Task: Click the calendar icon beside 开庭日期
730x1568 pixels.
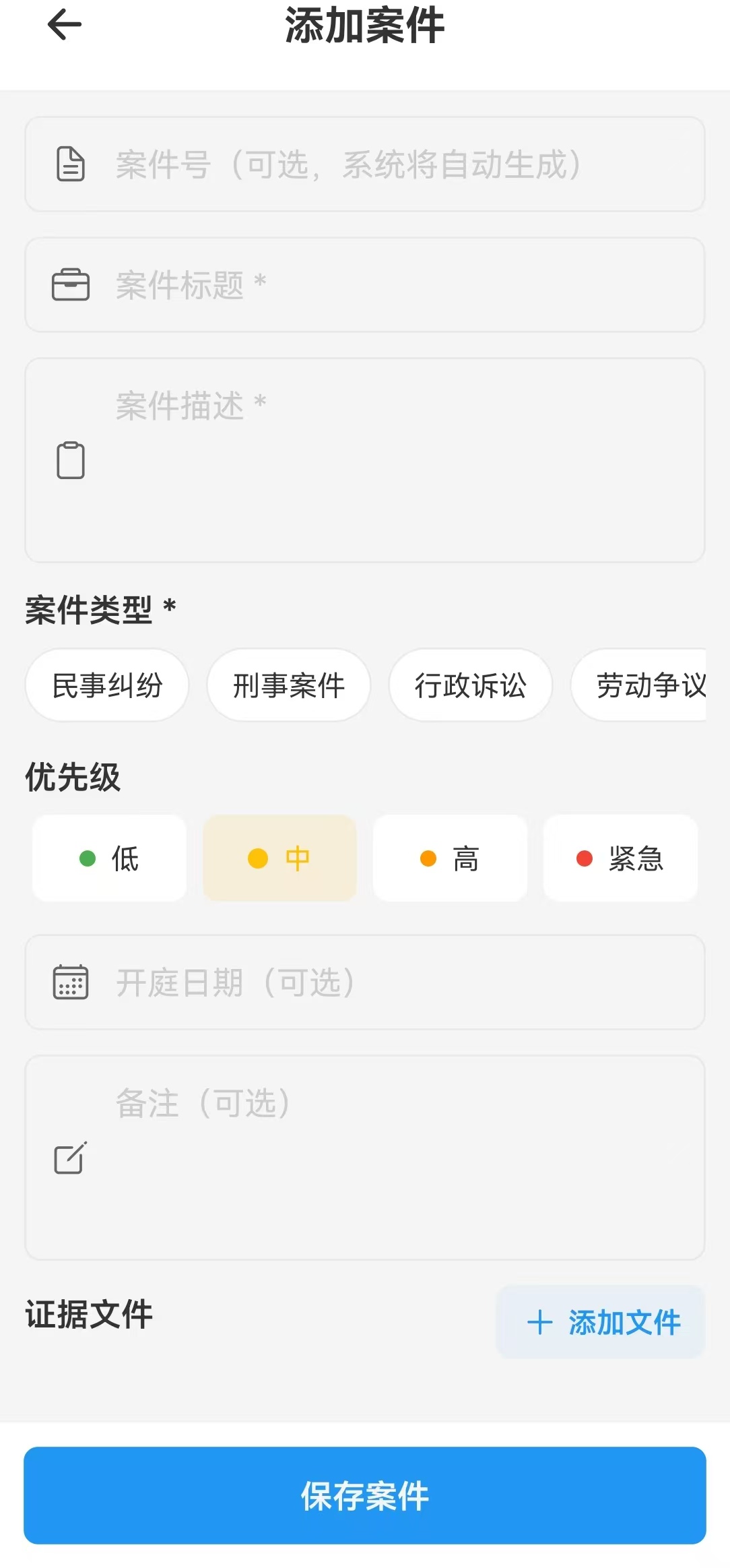Action: [x=71, y=983]
